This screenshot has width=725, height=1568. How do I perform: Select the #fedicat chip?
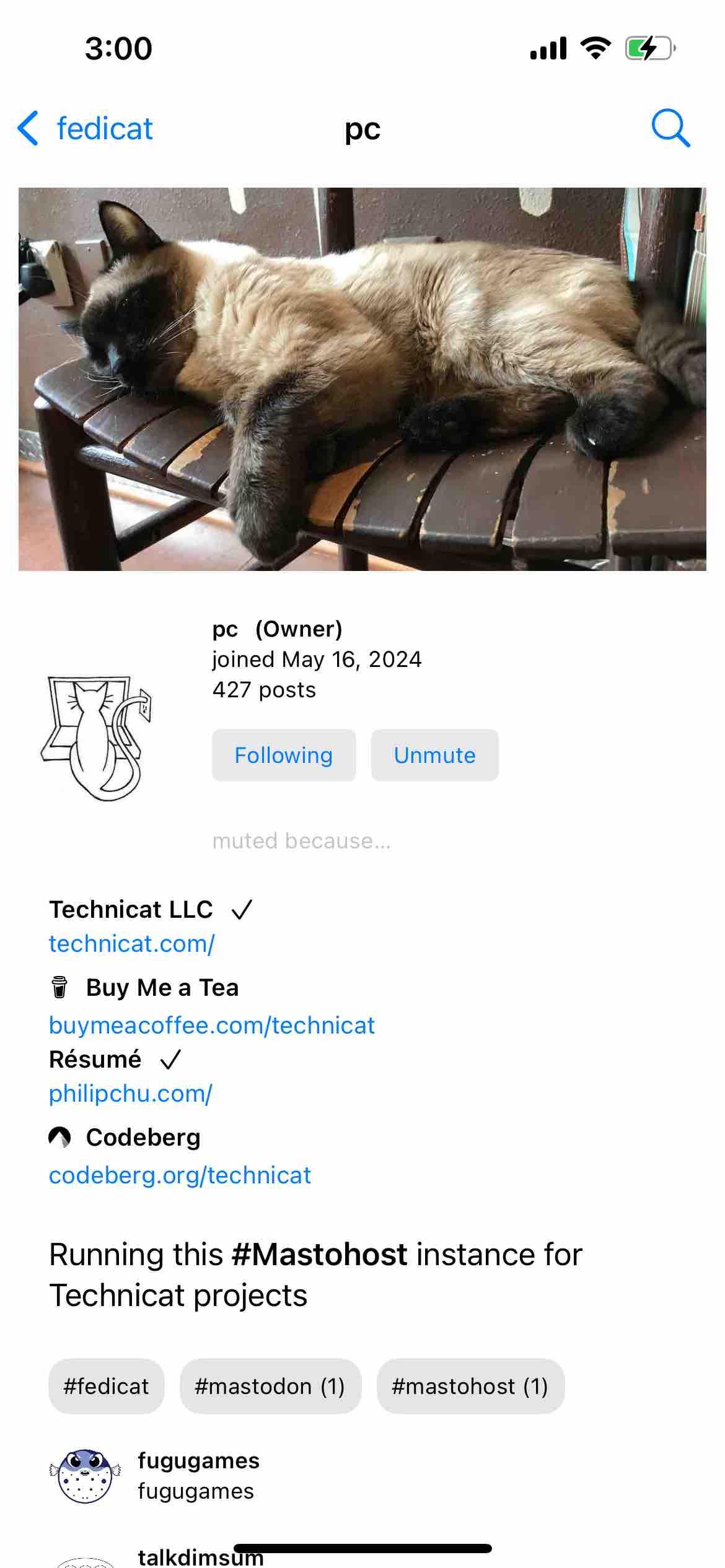(107, 1386)
